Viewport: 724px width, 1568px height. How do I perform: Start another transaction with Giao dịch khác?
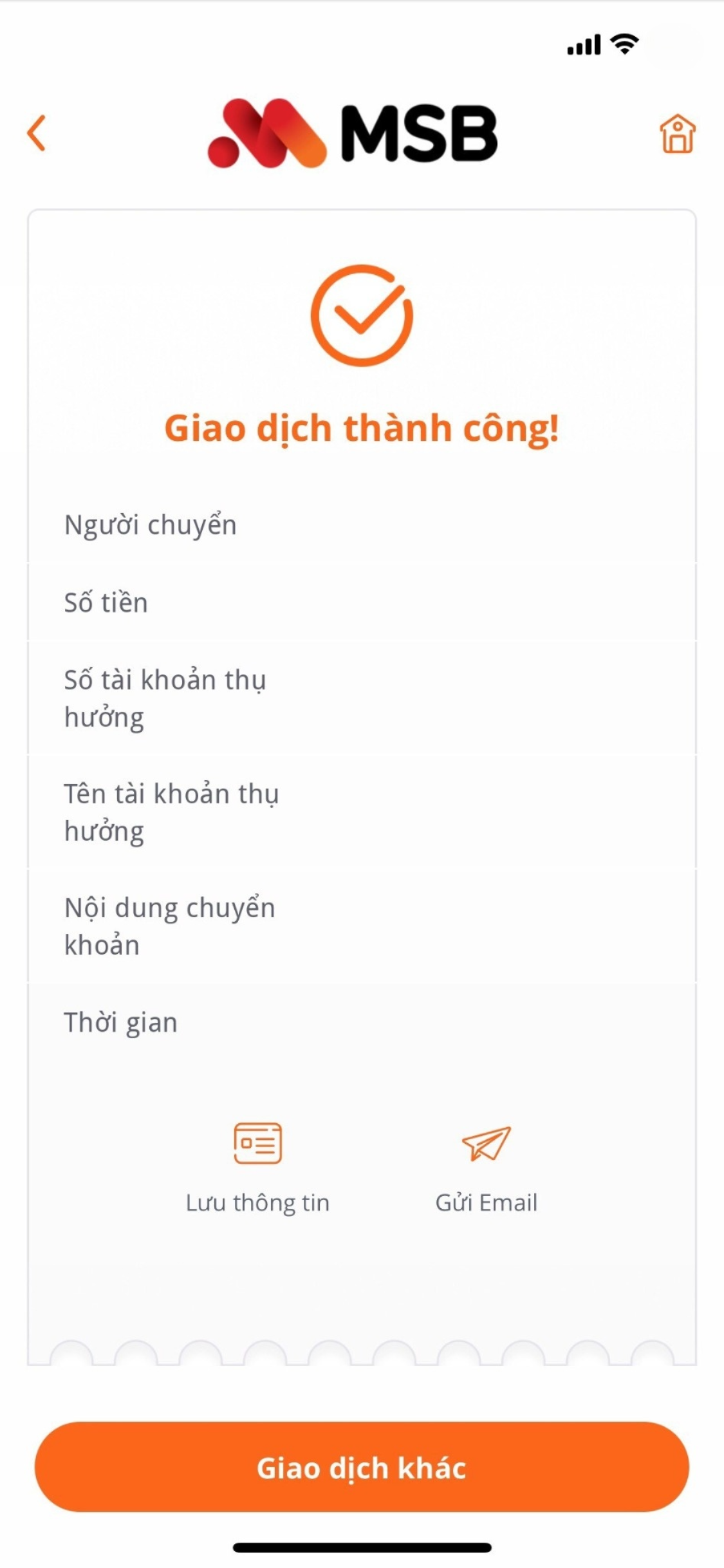[x=362, y=1468]
